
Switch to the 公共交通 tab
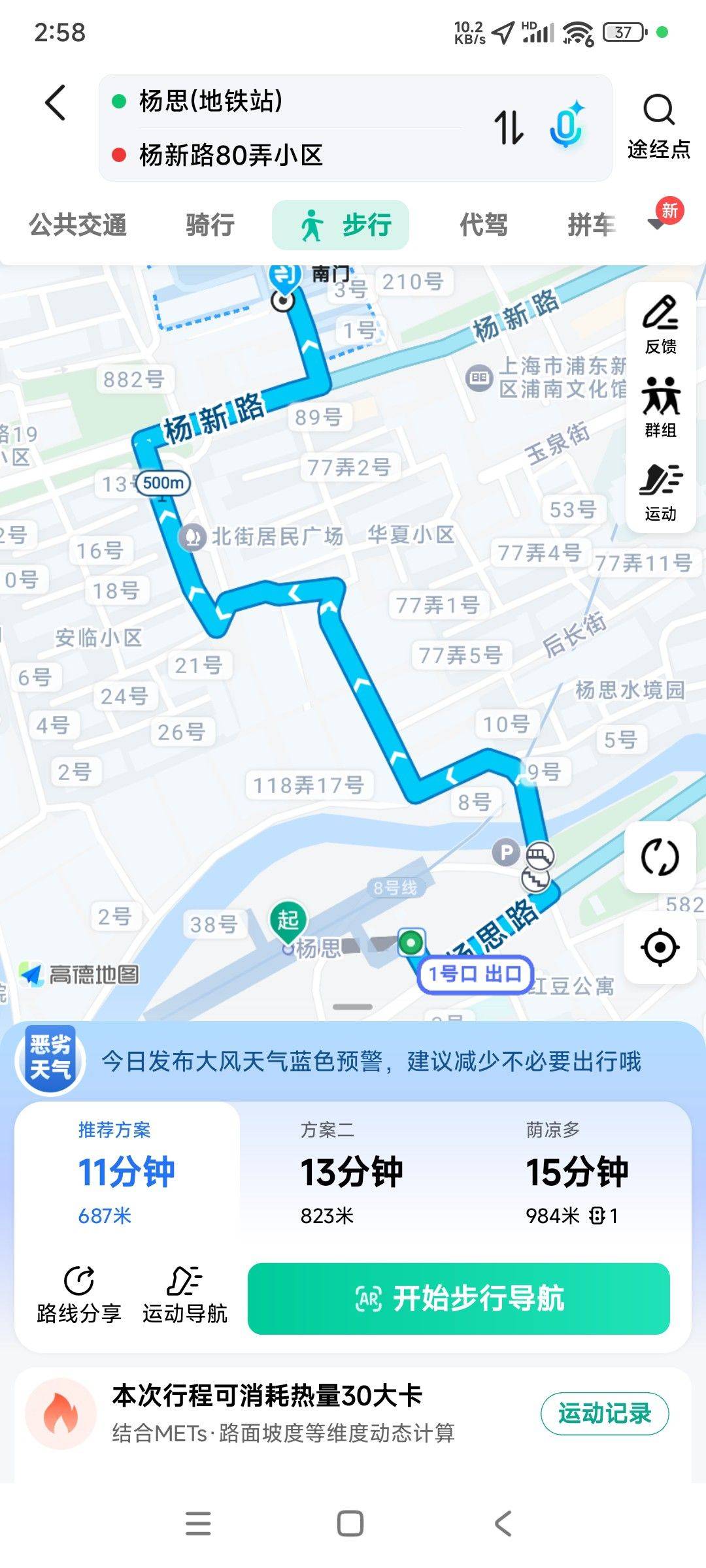[x=78, y=225]
